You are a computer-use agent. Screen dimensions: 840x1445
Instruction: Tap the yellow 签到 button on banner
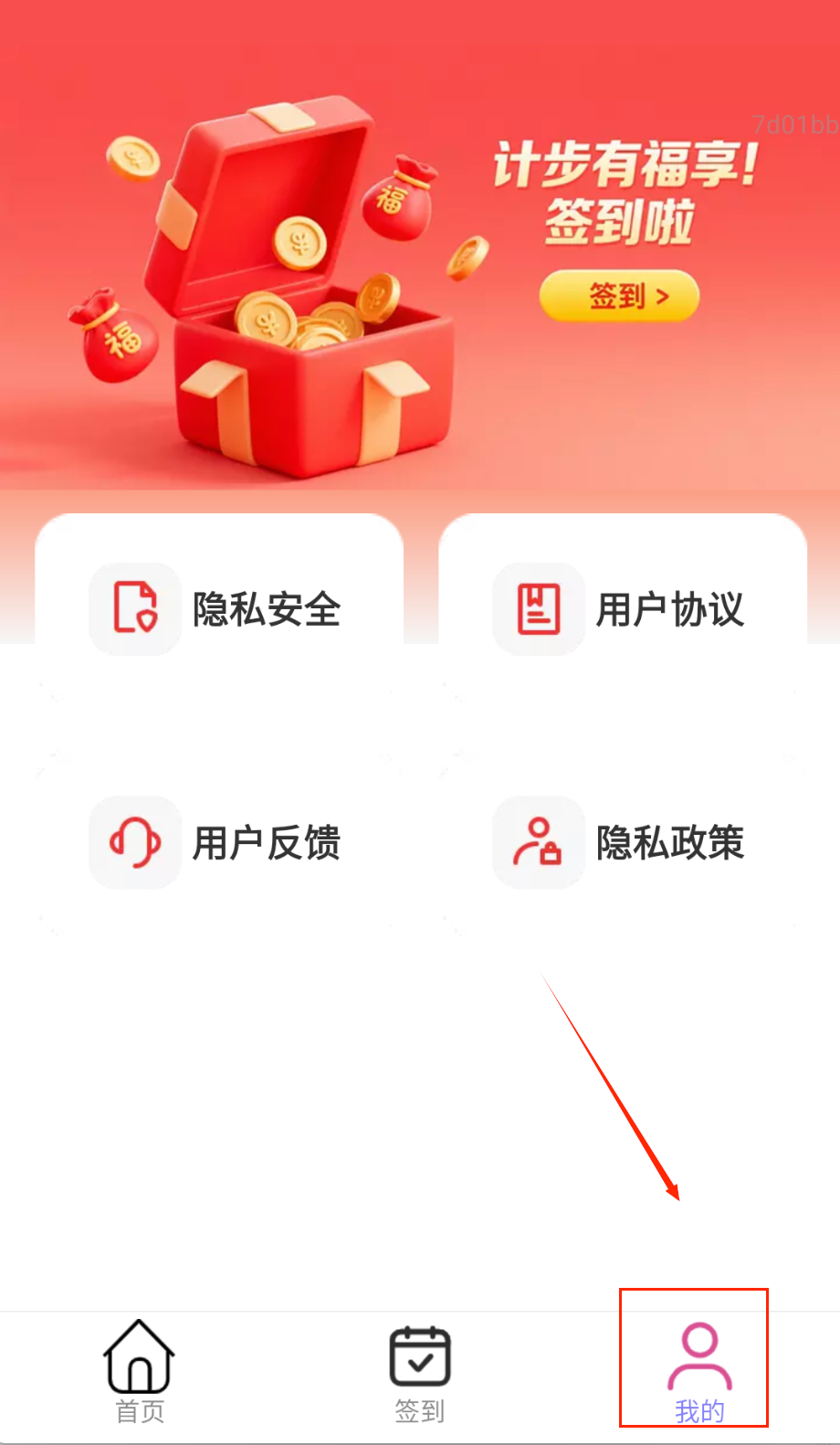tap(619, 296)
